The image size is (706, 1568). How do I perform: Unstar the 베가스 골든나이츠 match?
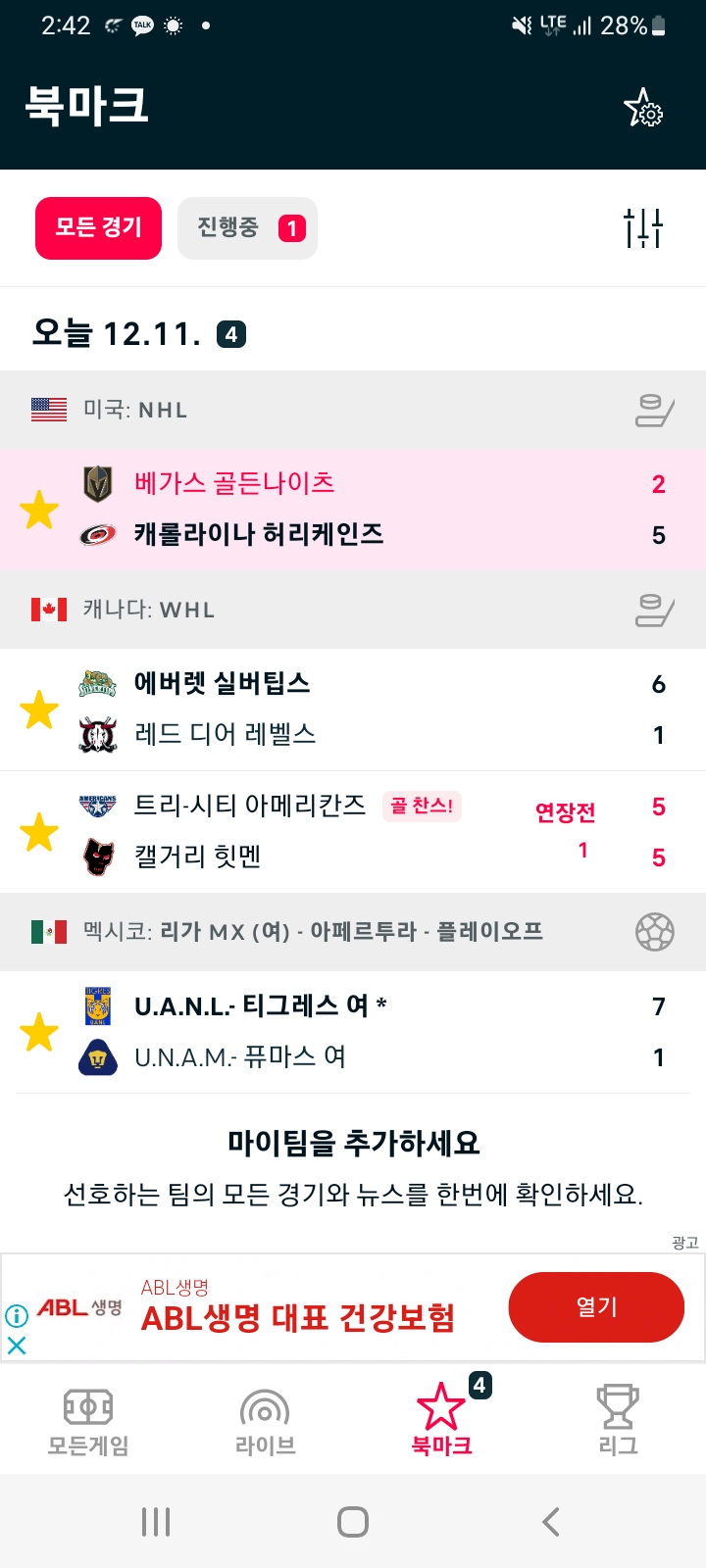(x=39, y=511)
